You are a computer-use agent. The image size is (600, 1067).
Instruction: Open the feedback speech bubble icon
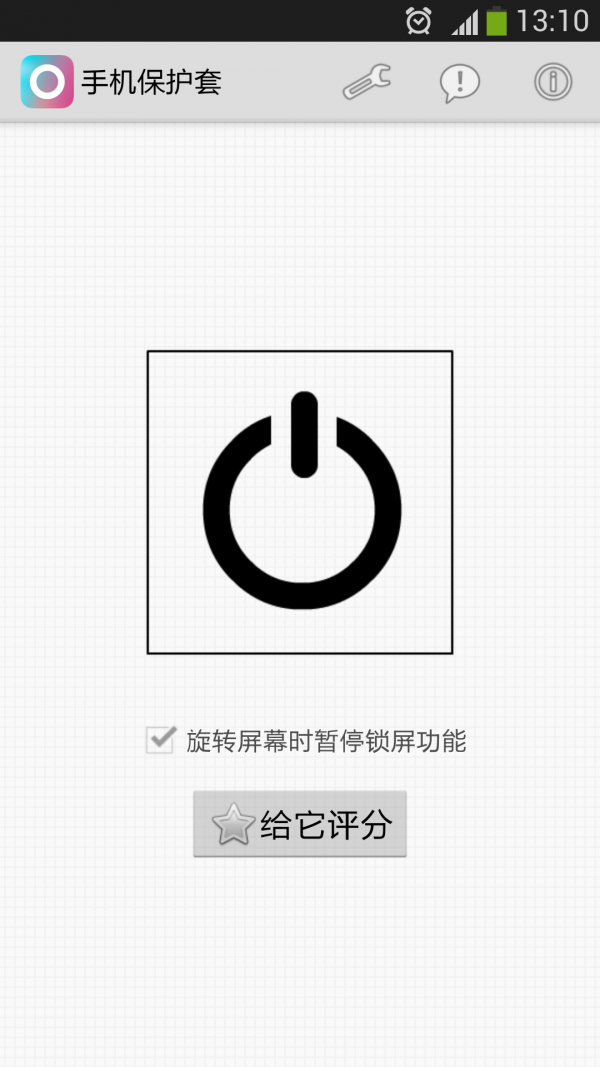pos(460,82)
